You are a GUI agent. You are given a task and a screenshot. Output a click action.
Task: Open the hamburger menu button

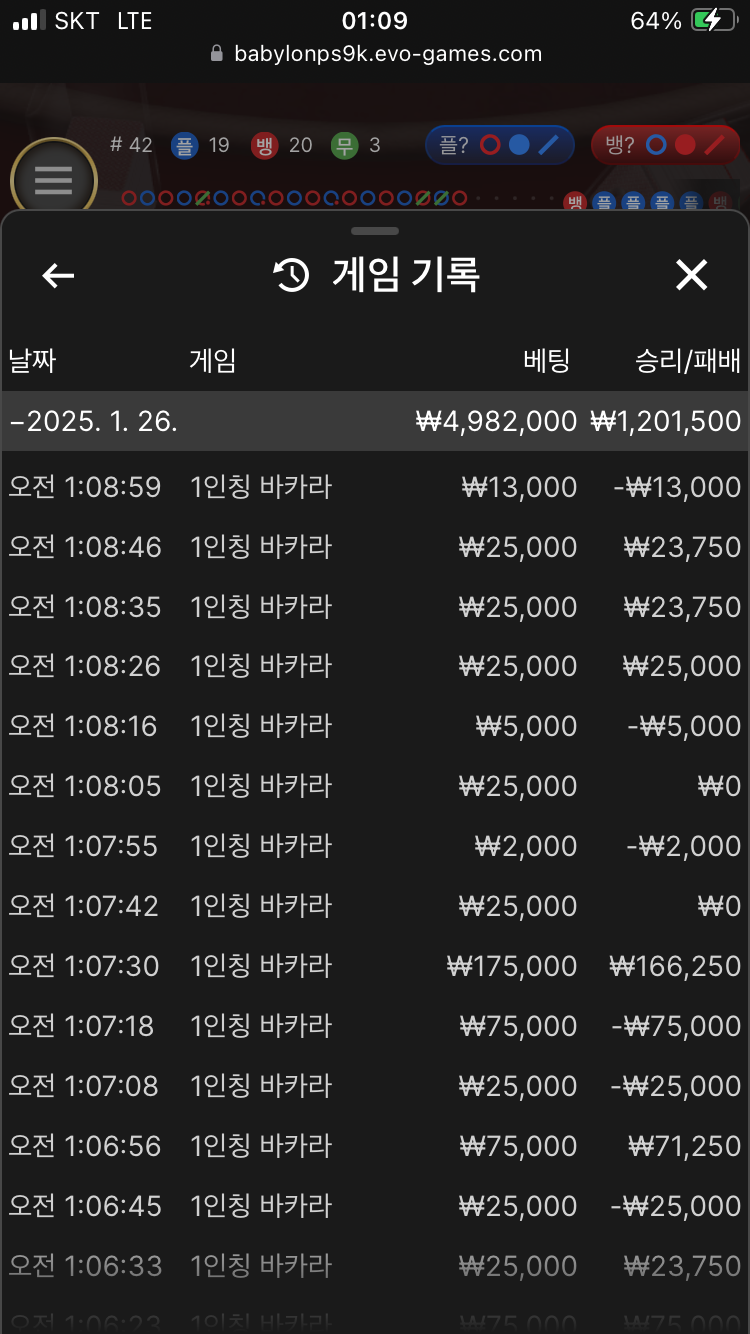point(53,180)
